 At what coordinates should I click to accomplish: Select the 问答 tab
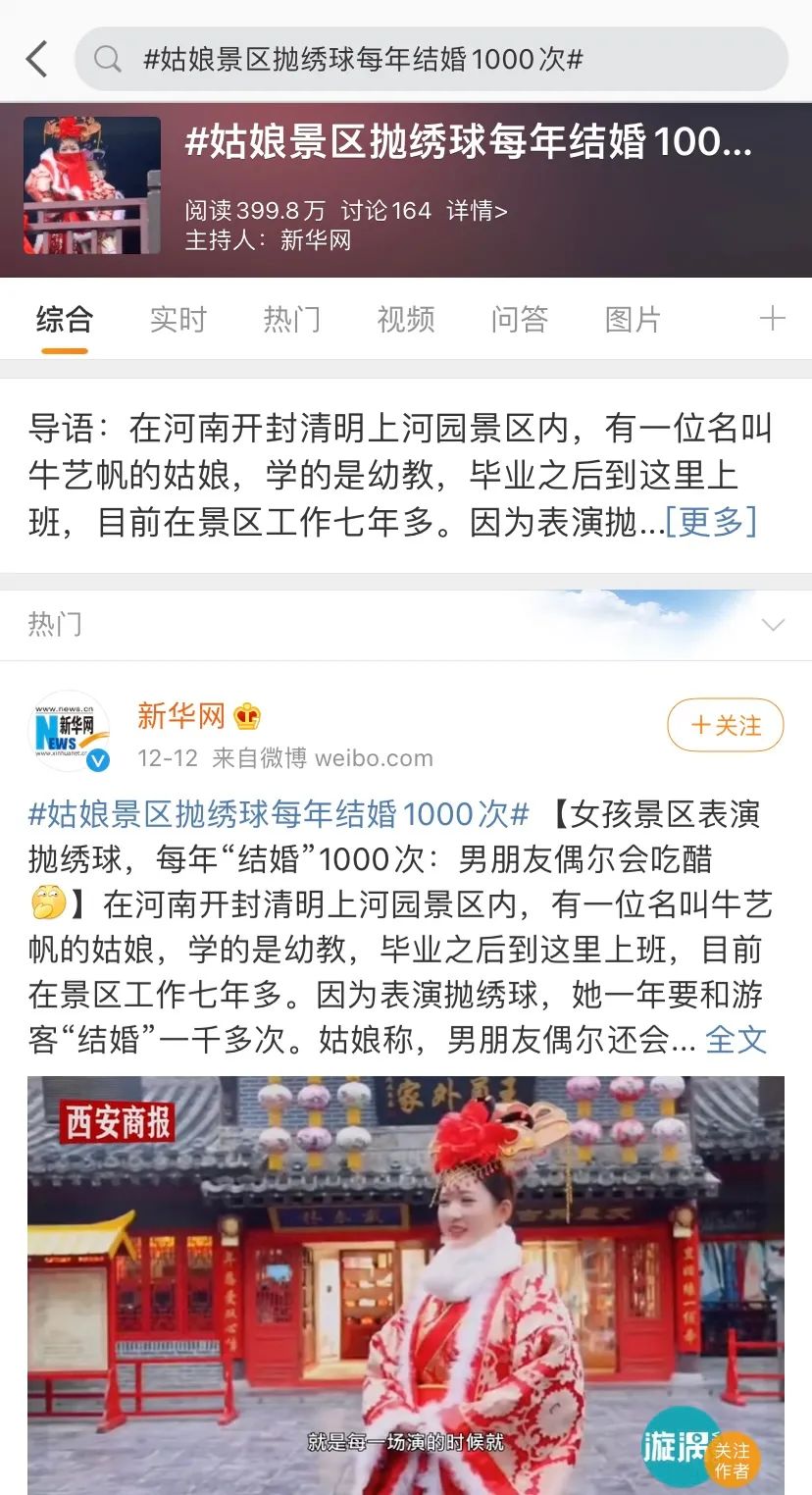tap(519, 319)
